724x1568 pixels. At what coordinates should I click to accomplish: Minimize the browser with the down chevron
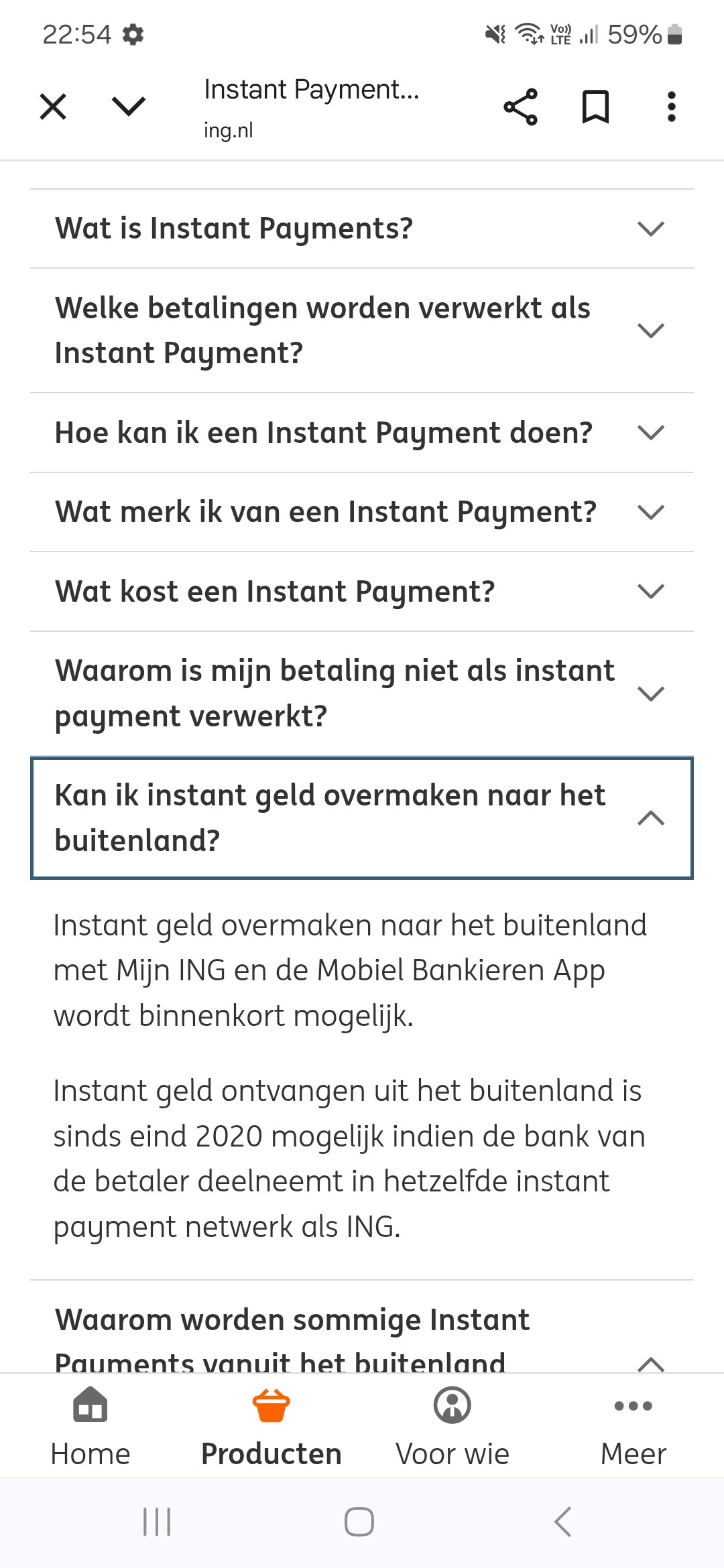point(128,106)
